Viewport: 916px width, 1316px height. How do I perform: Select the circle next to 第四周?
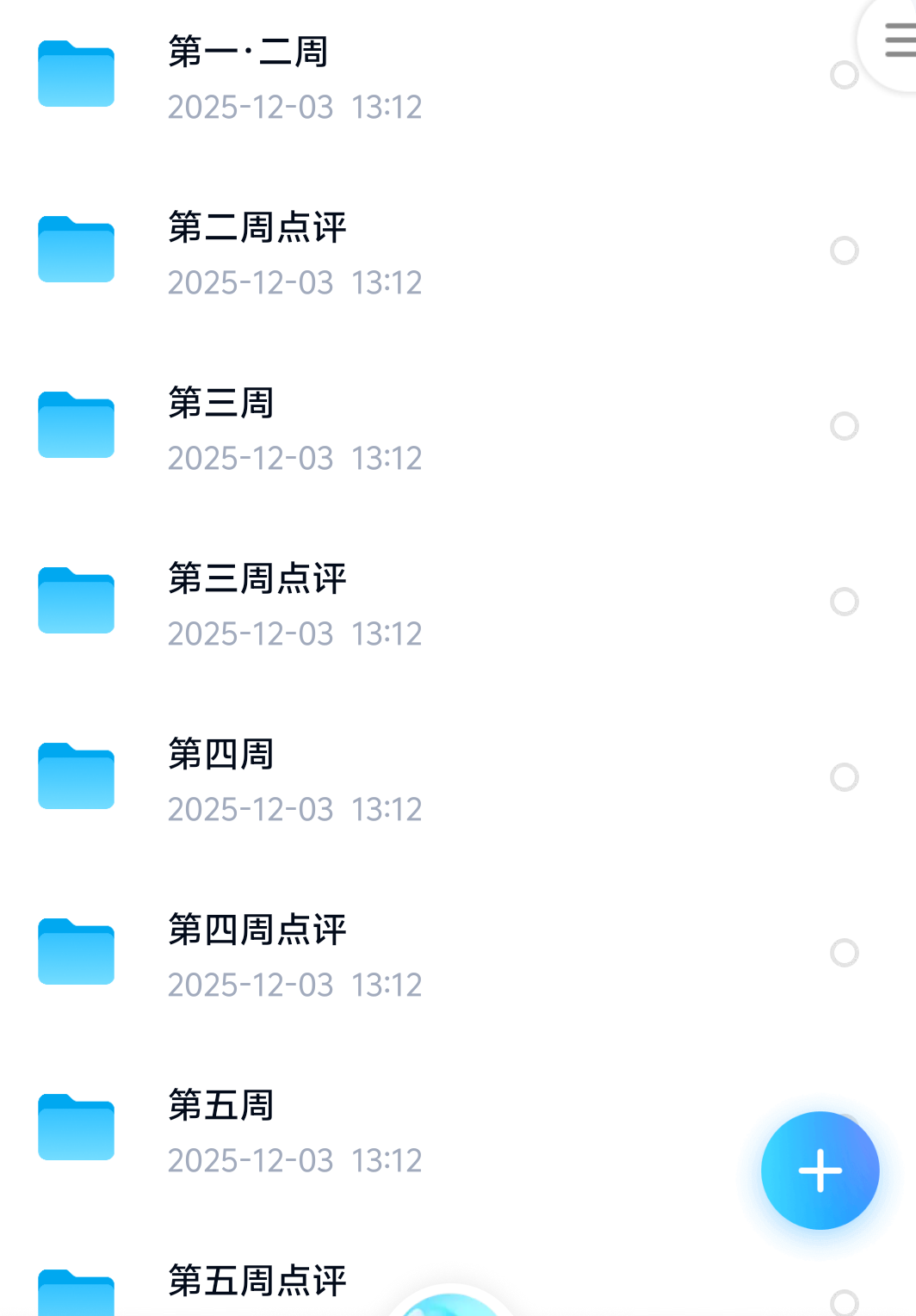click(x=845, y=777)
